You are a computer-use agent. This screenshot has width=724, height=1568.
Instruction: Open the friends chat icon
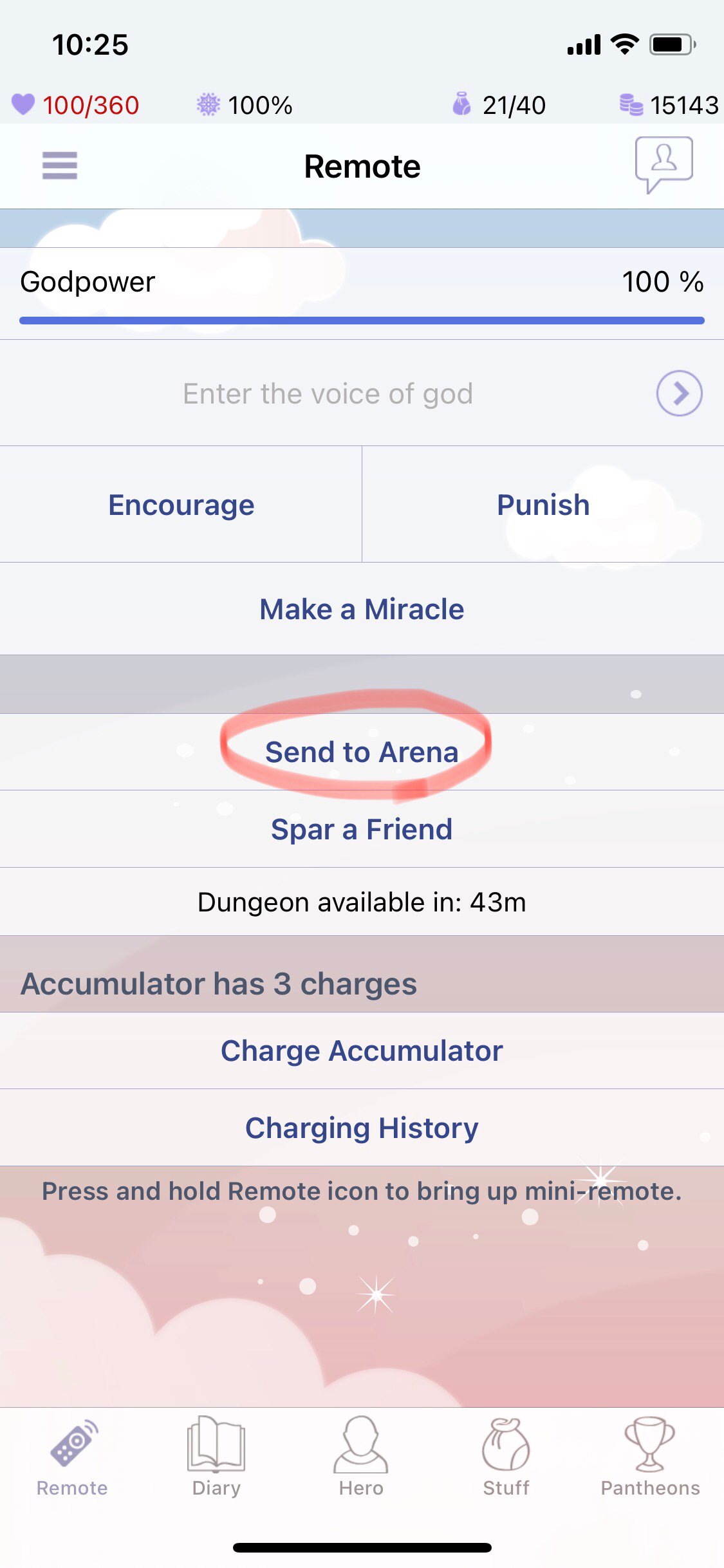point(664,163)
